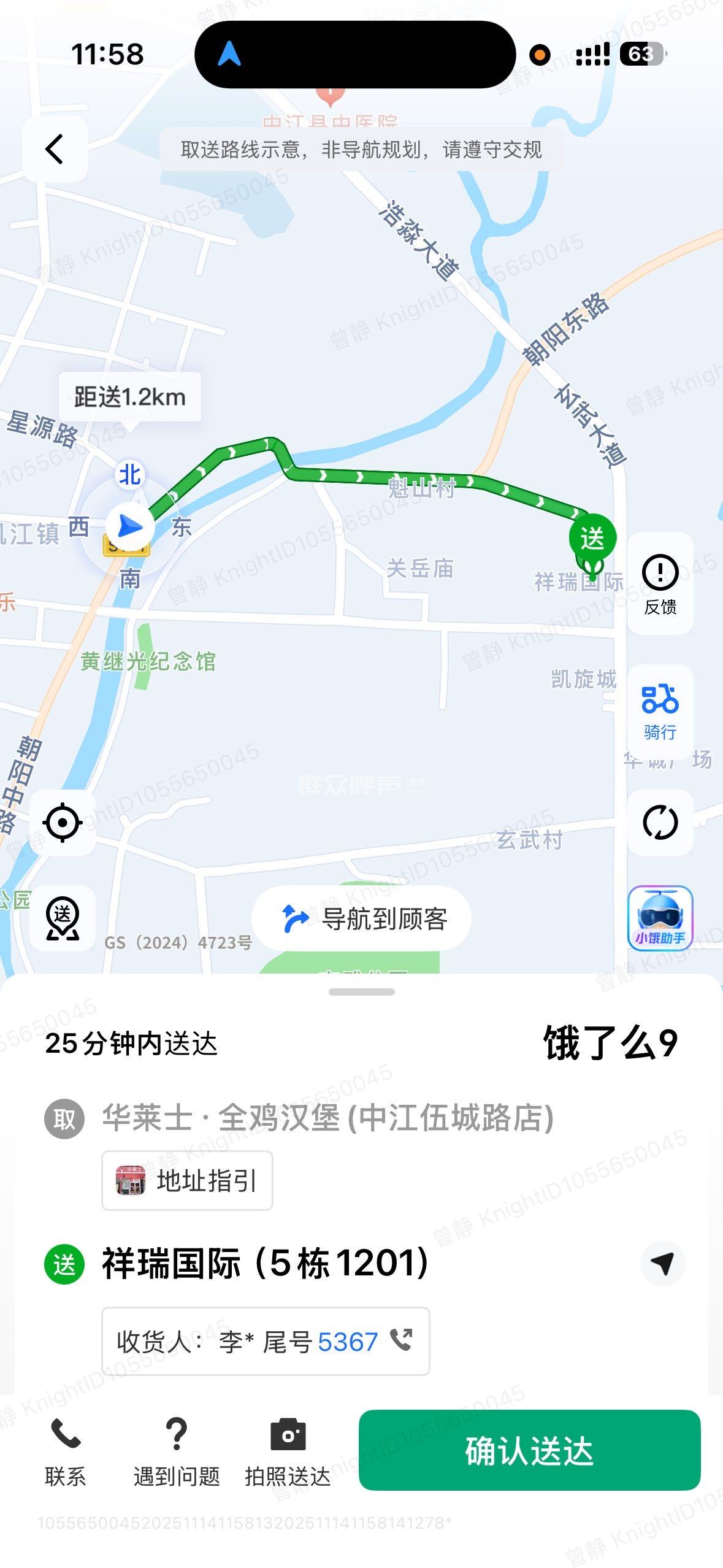
Task: Report an issue via 遇到问题
Action: tap(177, 1451)
